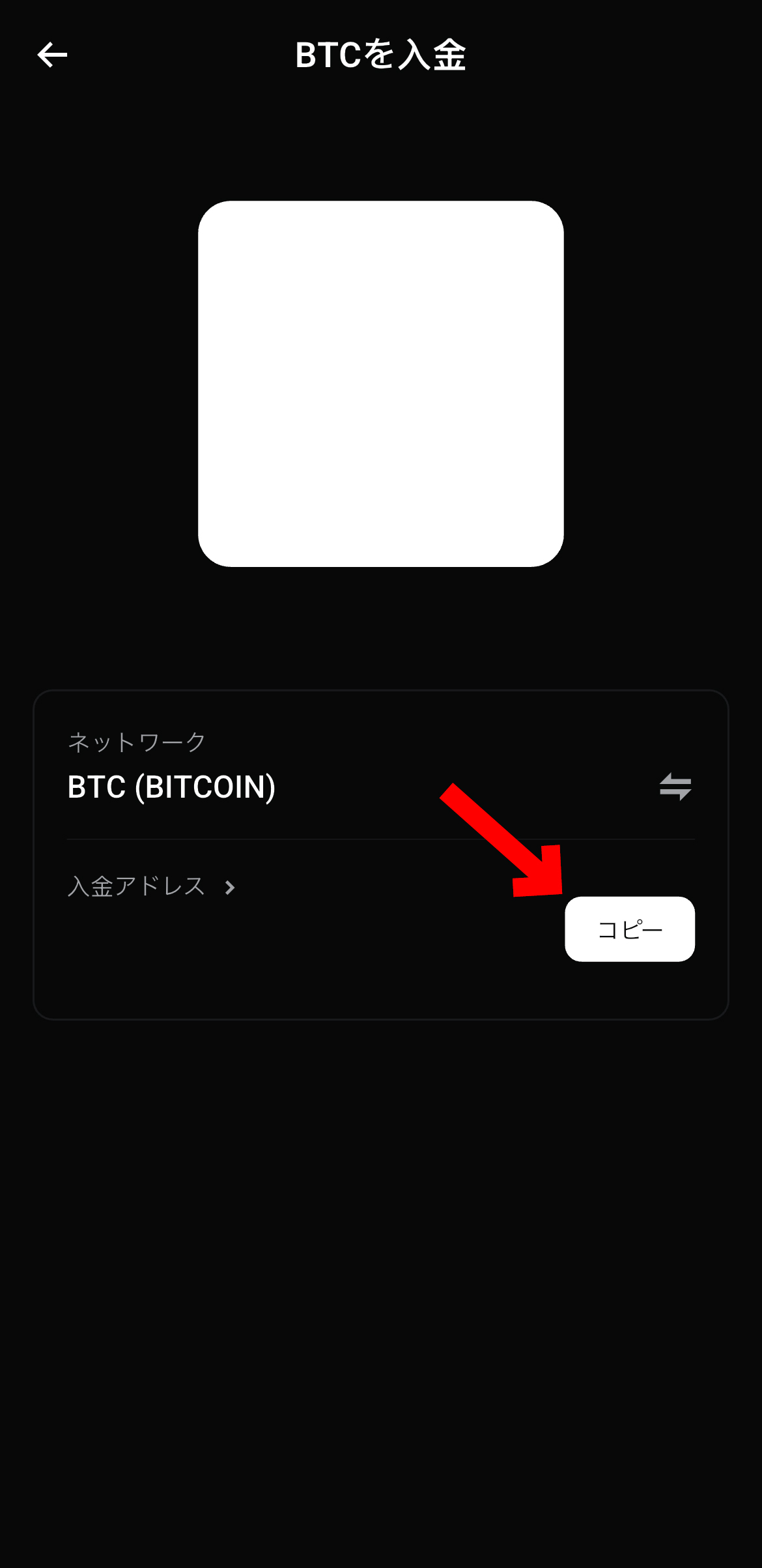762x1568 pixels.
Task: Select the BTCを入金 title area
Action: coord(381,55)
